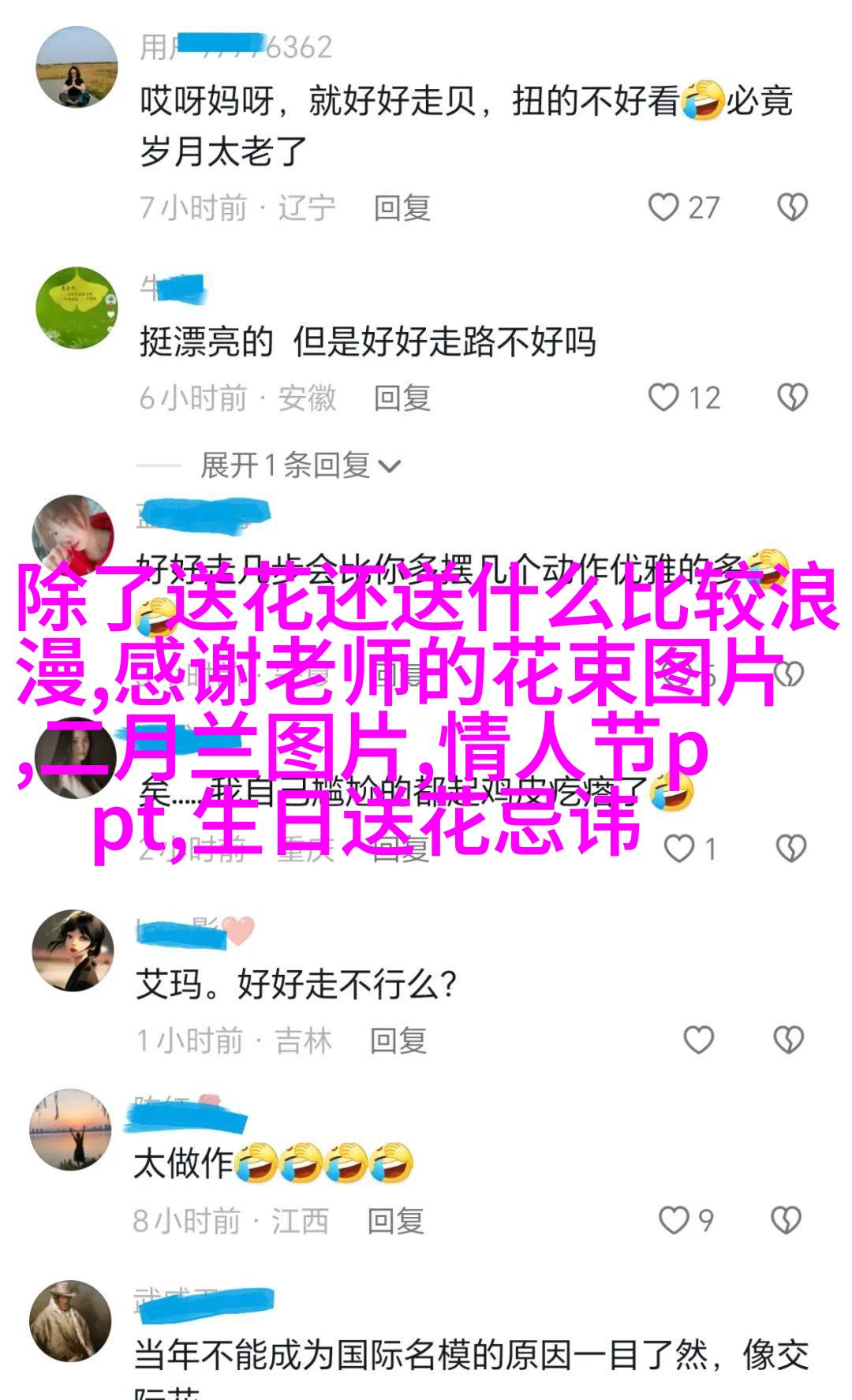The height and width of the screenshot is (1400, 852).
Task: Open the green leaf avatar of the Anhui commenter
Action: (77, 308)
